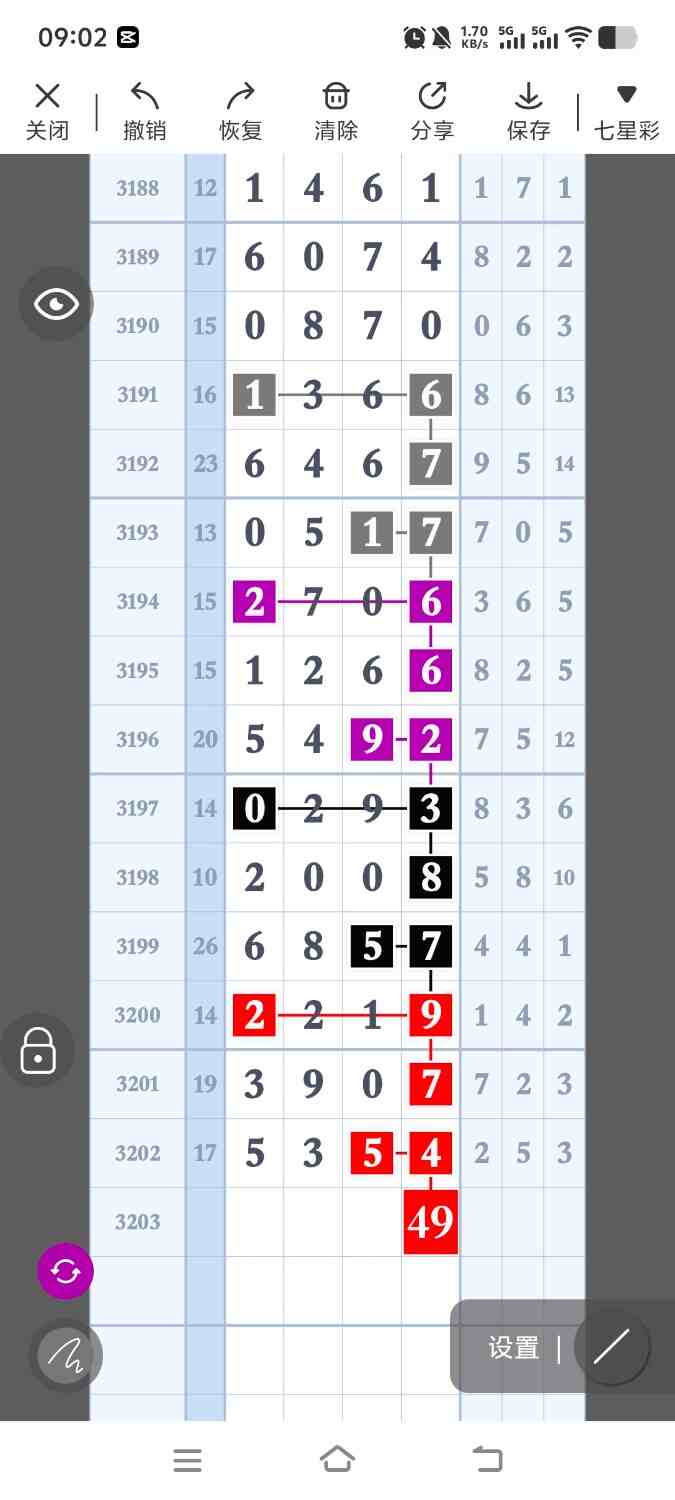Go to the system home screen

[337, 1459]
